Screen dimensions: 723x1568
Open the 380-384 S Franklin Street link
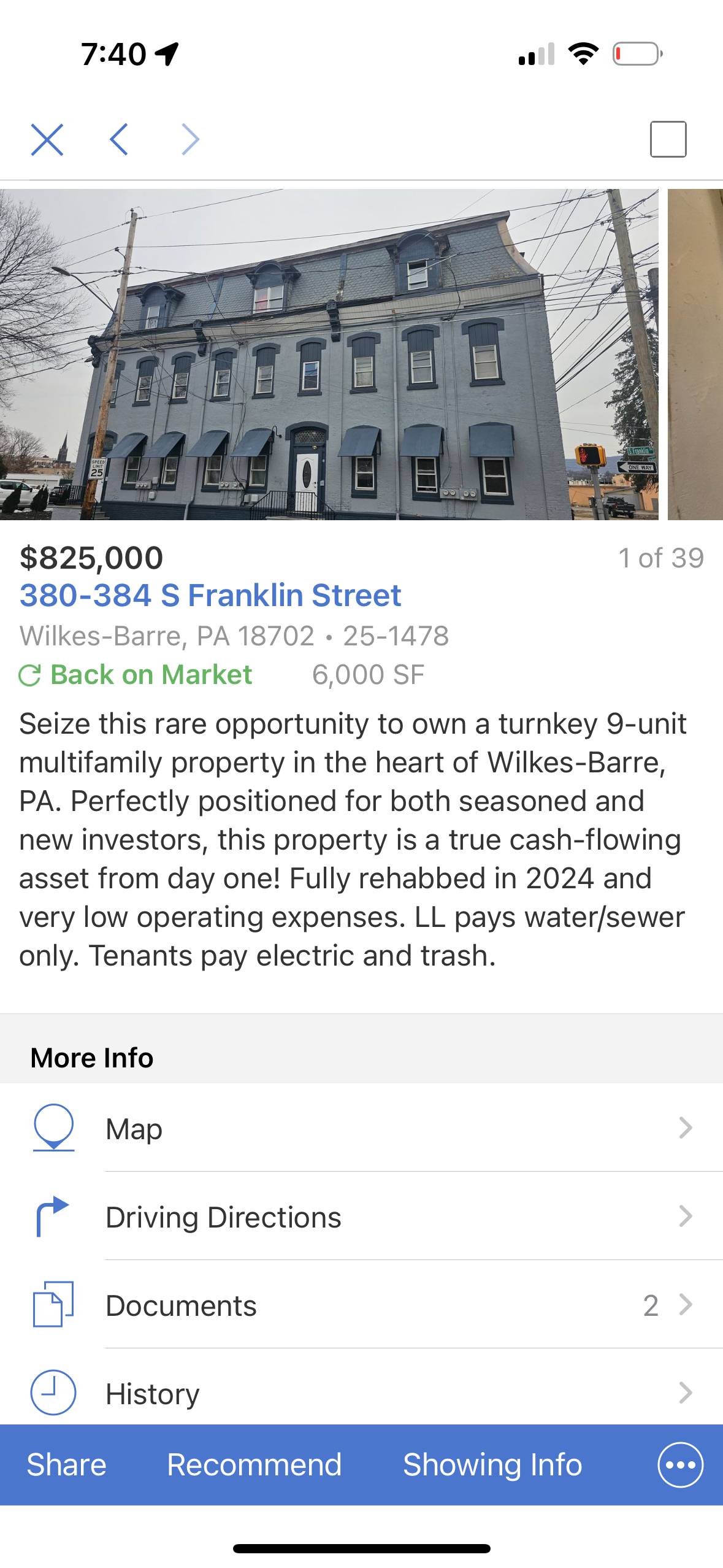[x=210, y=595]
